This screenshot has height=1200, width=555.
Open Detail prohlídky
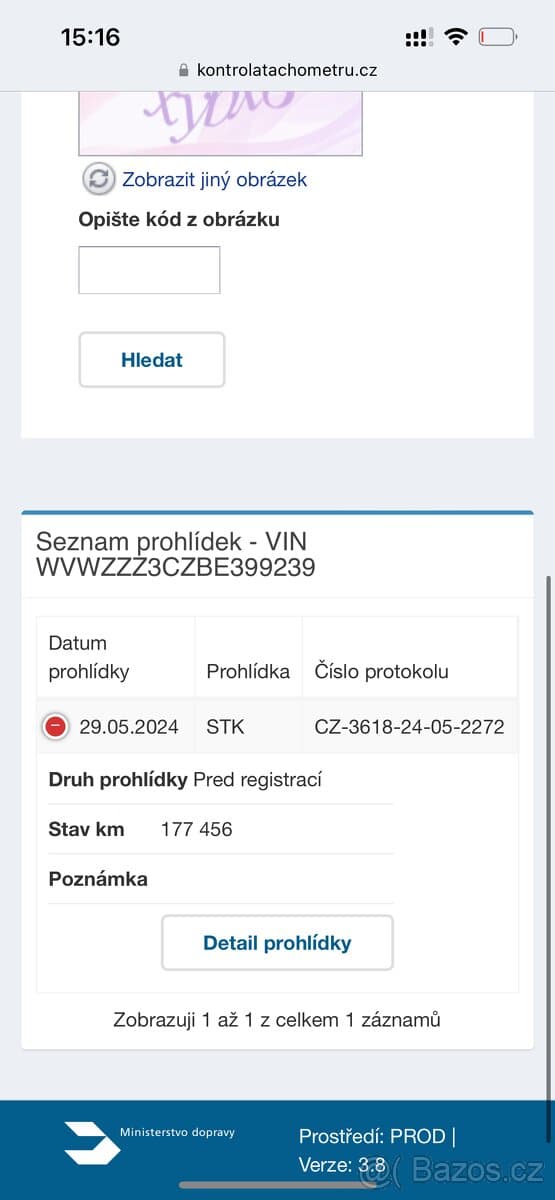click(x=277, y=942)
